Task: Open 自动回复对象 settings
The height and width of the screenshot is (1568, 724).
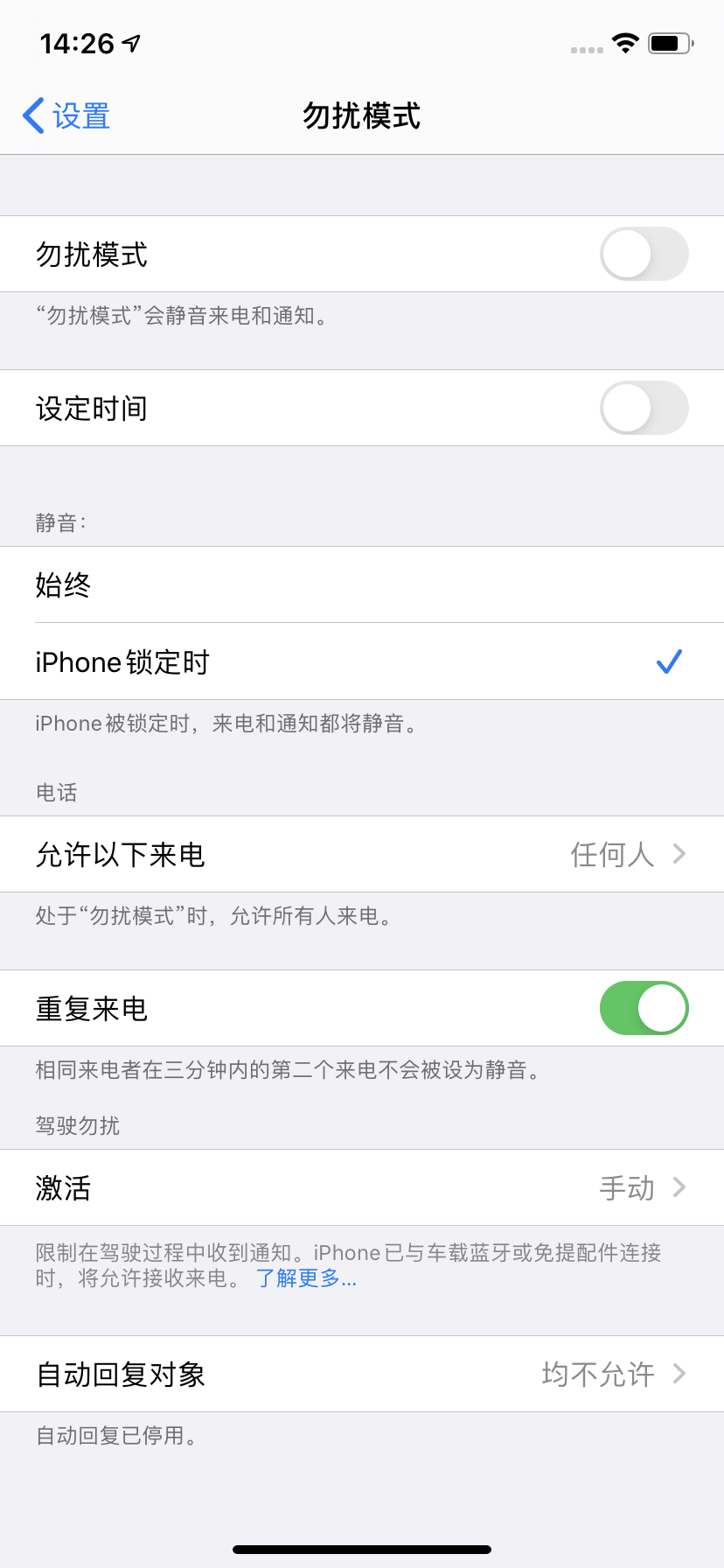Action: pyautogui.click(x=362, y=1374)
